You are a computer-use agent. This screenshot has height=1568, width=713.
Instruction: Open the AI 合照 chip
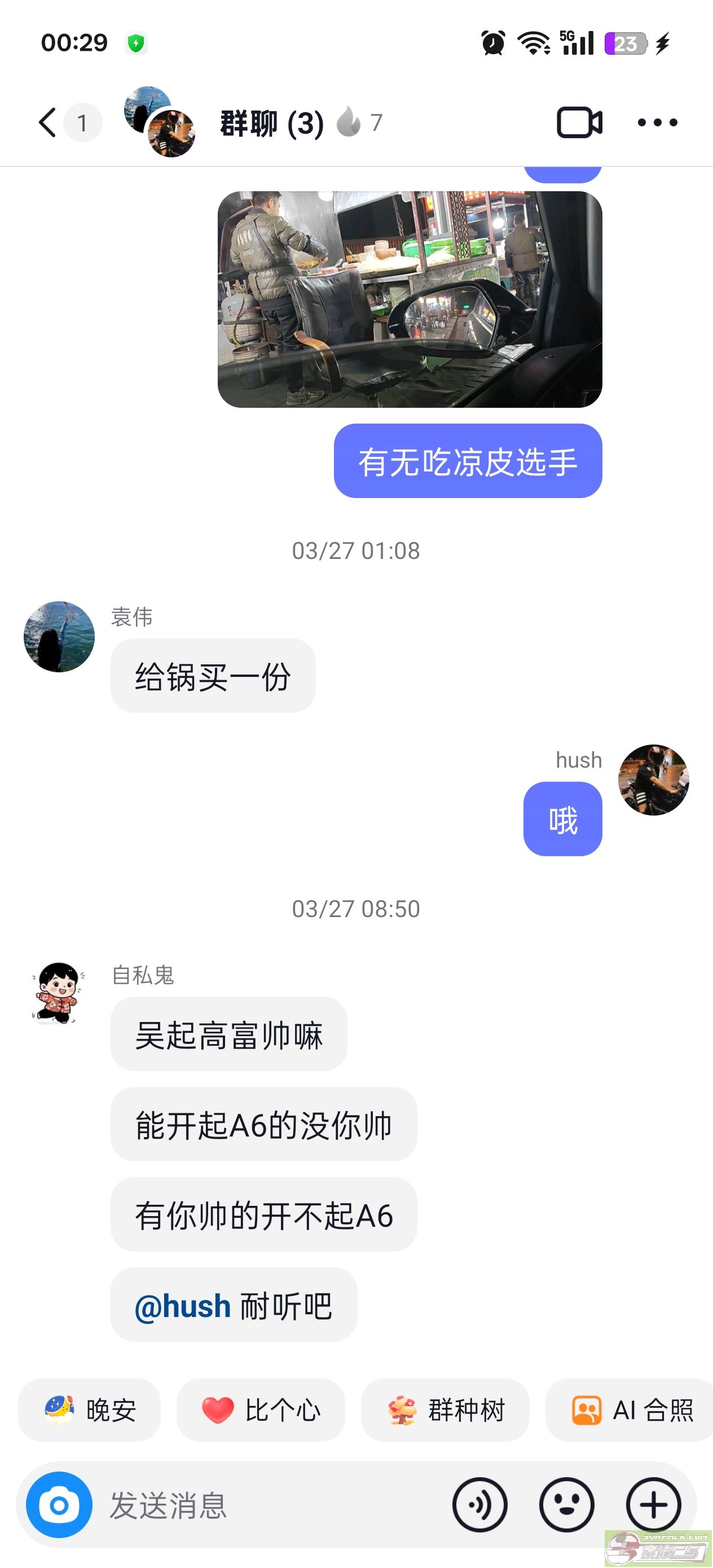(x=630, y=1410)
